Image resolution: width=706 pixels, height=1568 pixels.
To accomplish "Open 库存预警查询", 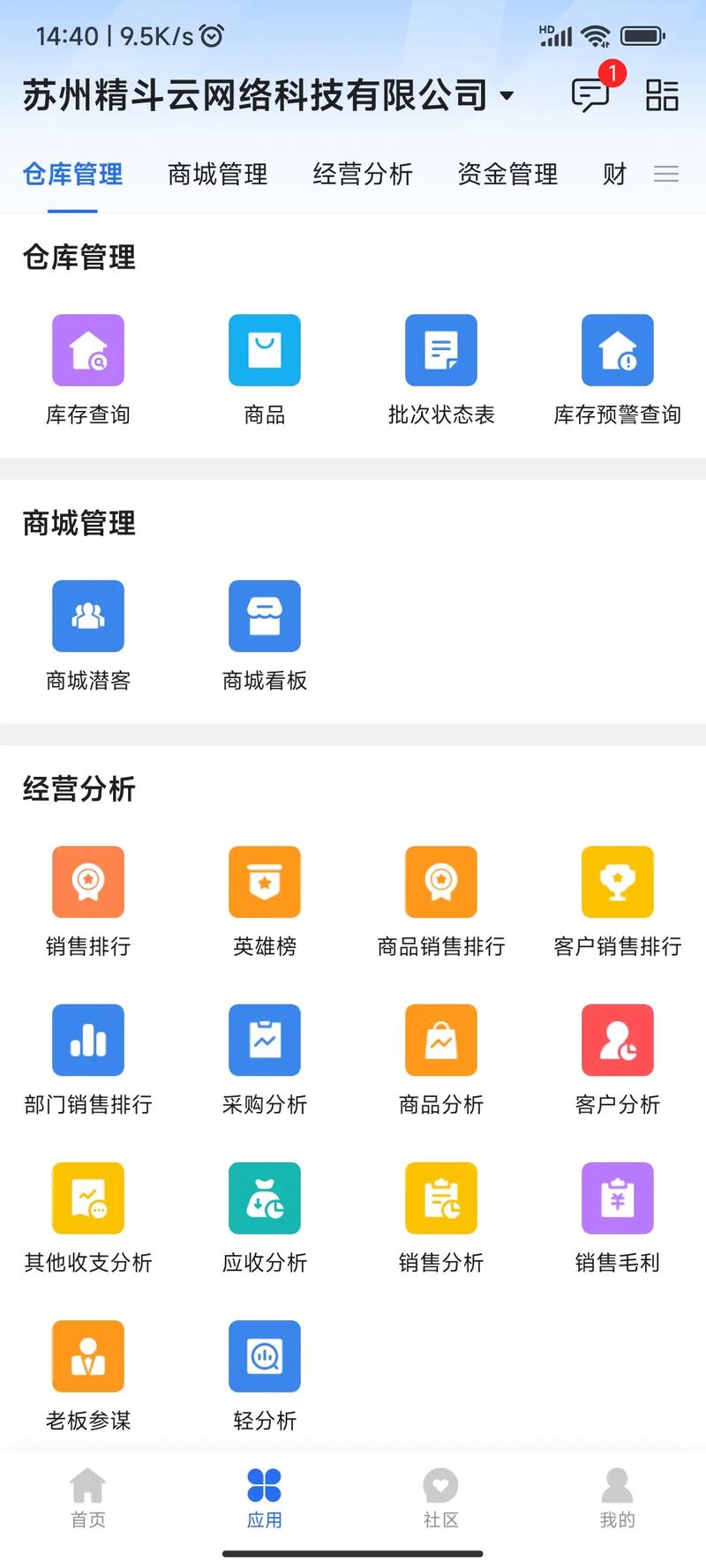I will 618,370.
